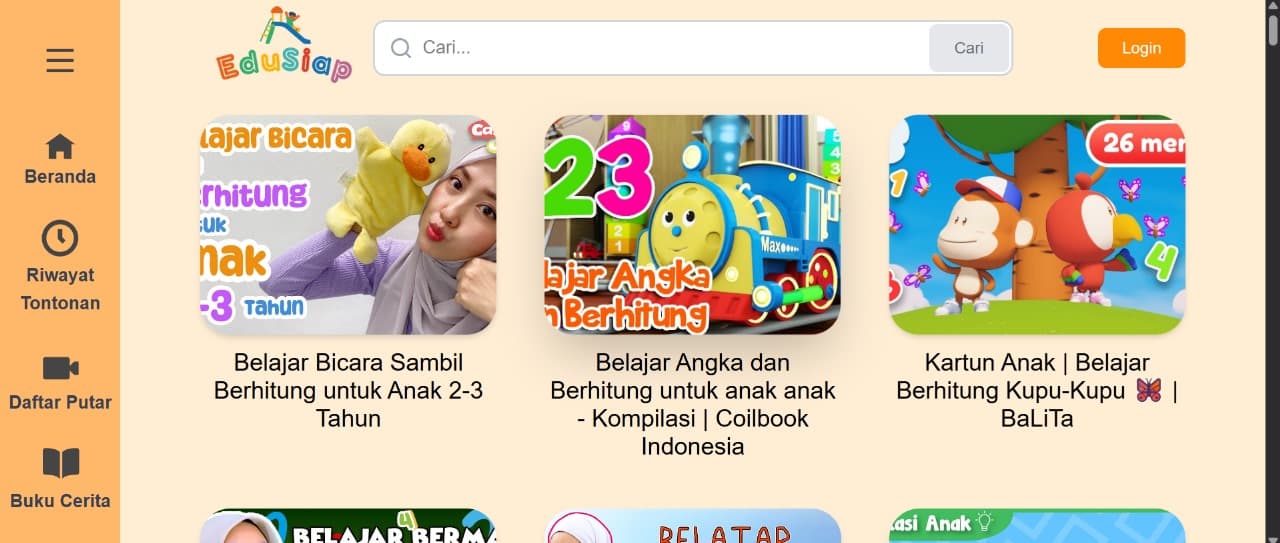Viewport: 1280px width, 543px height.
Task: Tap the Cari search button
Action: click(x=968, y=48)
